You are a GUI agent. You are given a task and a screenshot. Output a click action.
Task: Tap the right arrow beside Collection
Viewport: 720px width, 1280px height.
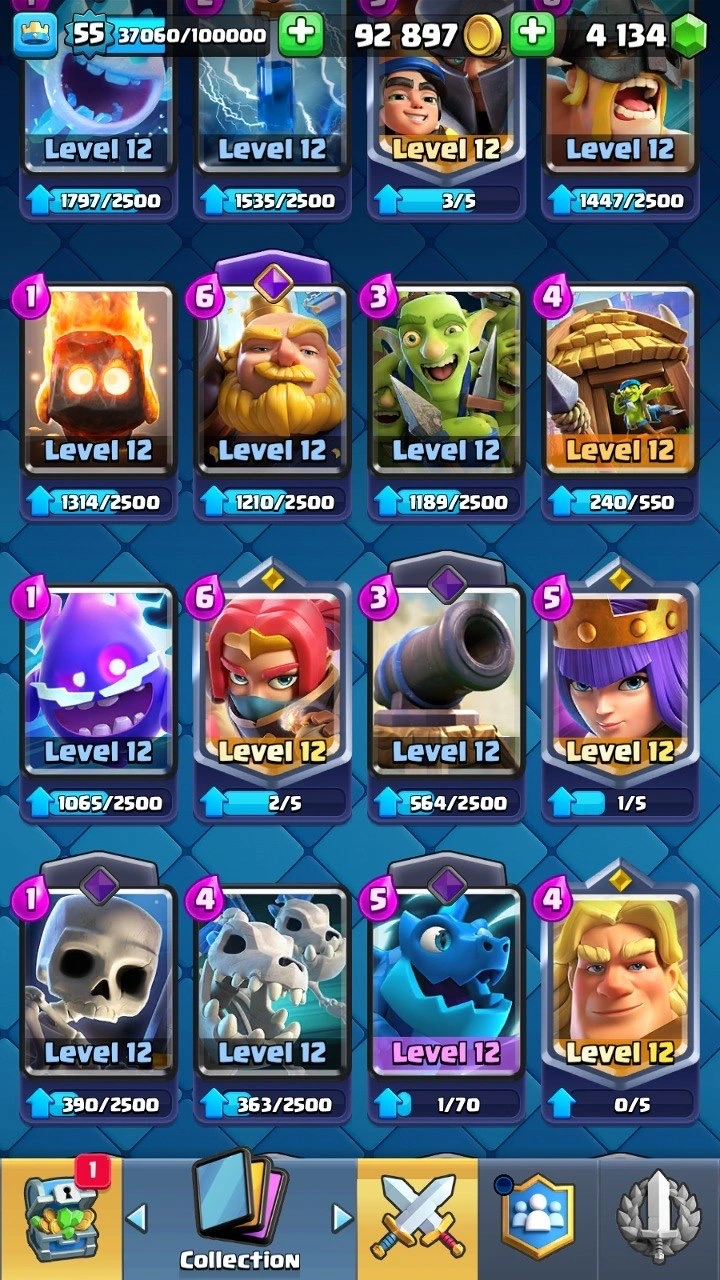342,1218
